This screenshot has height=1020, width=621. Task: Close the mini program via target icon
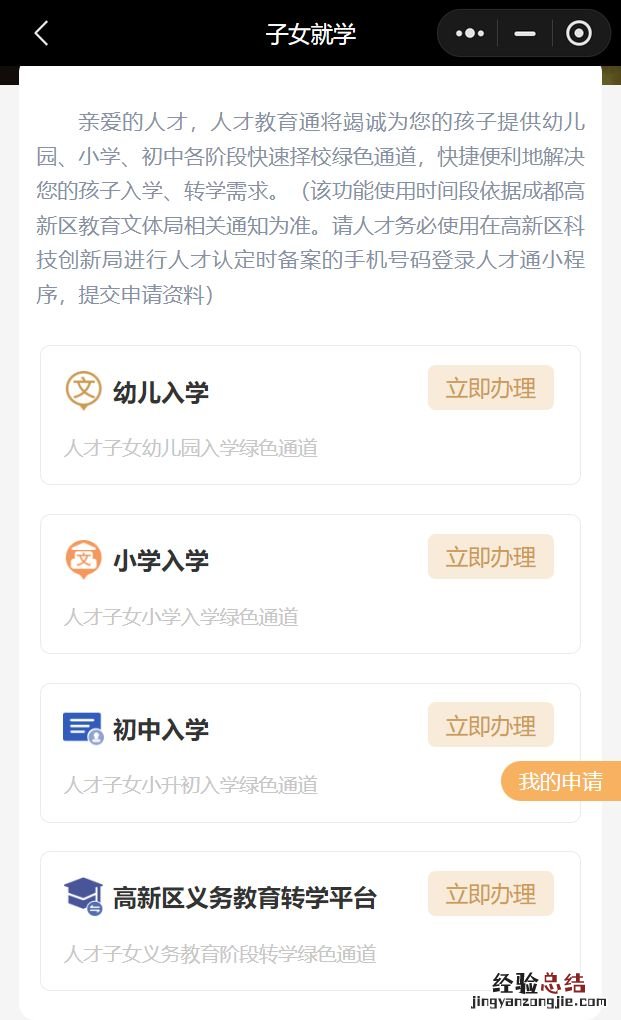[579, 33]
